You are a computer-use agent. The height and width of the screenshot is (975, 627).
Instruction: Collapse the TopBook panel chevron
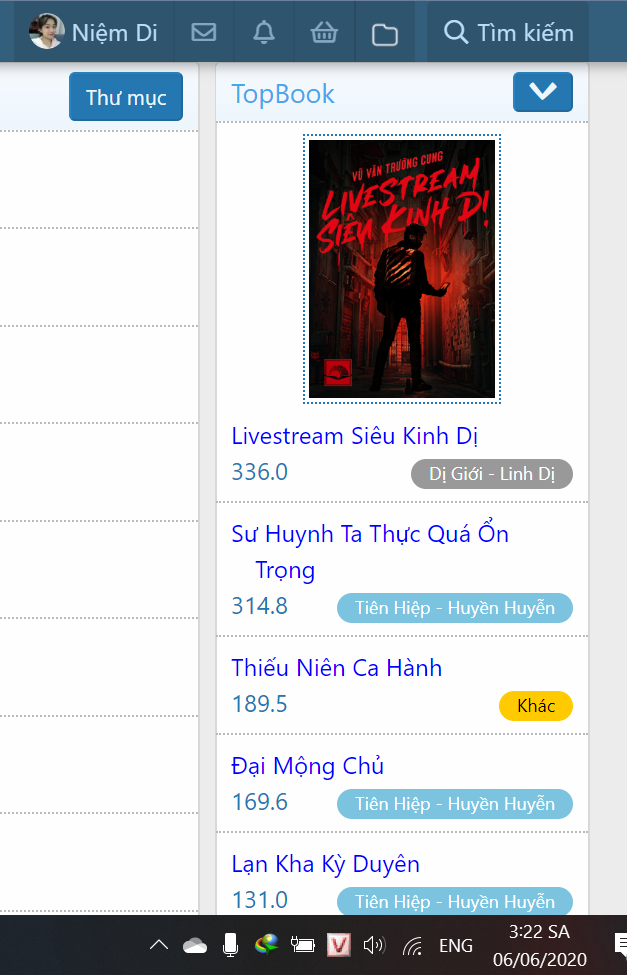[542, 92]
